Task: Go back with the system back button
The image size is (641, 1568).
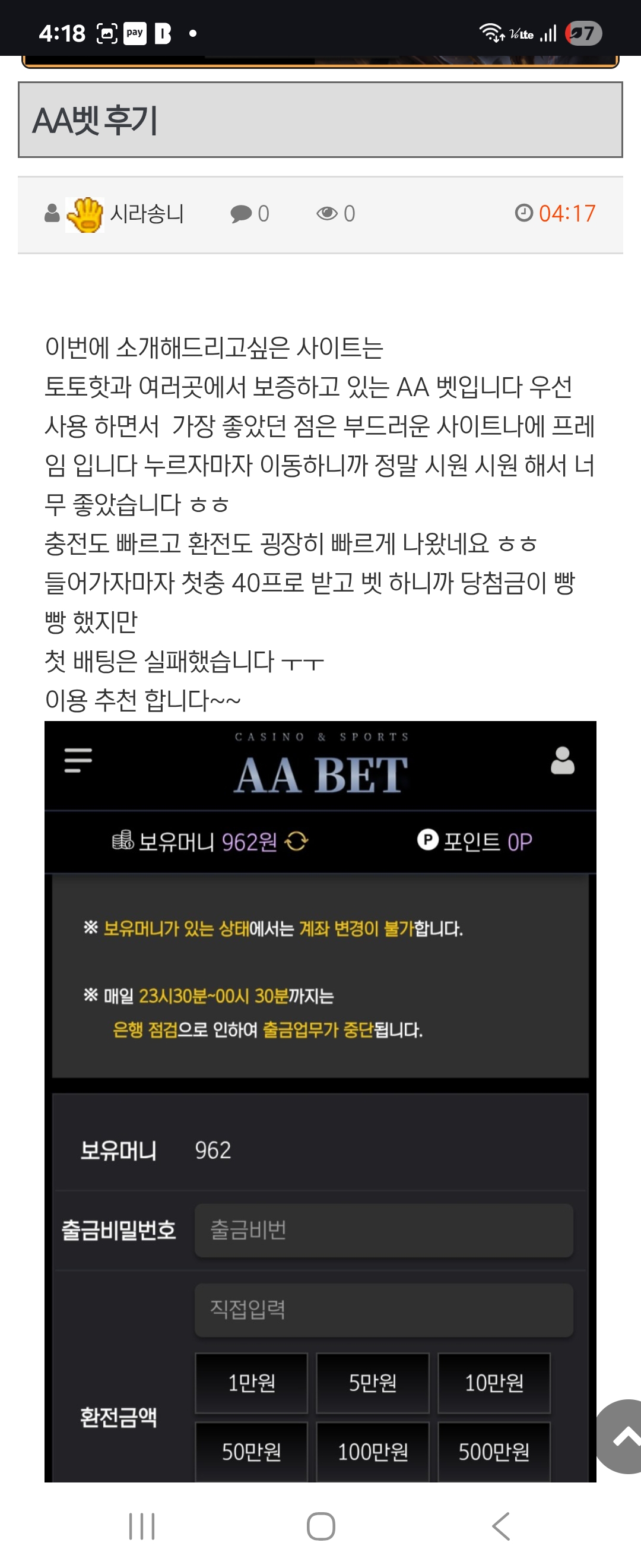Action: tap(500, 1526)
